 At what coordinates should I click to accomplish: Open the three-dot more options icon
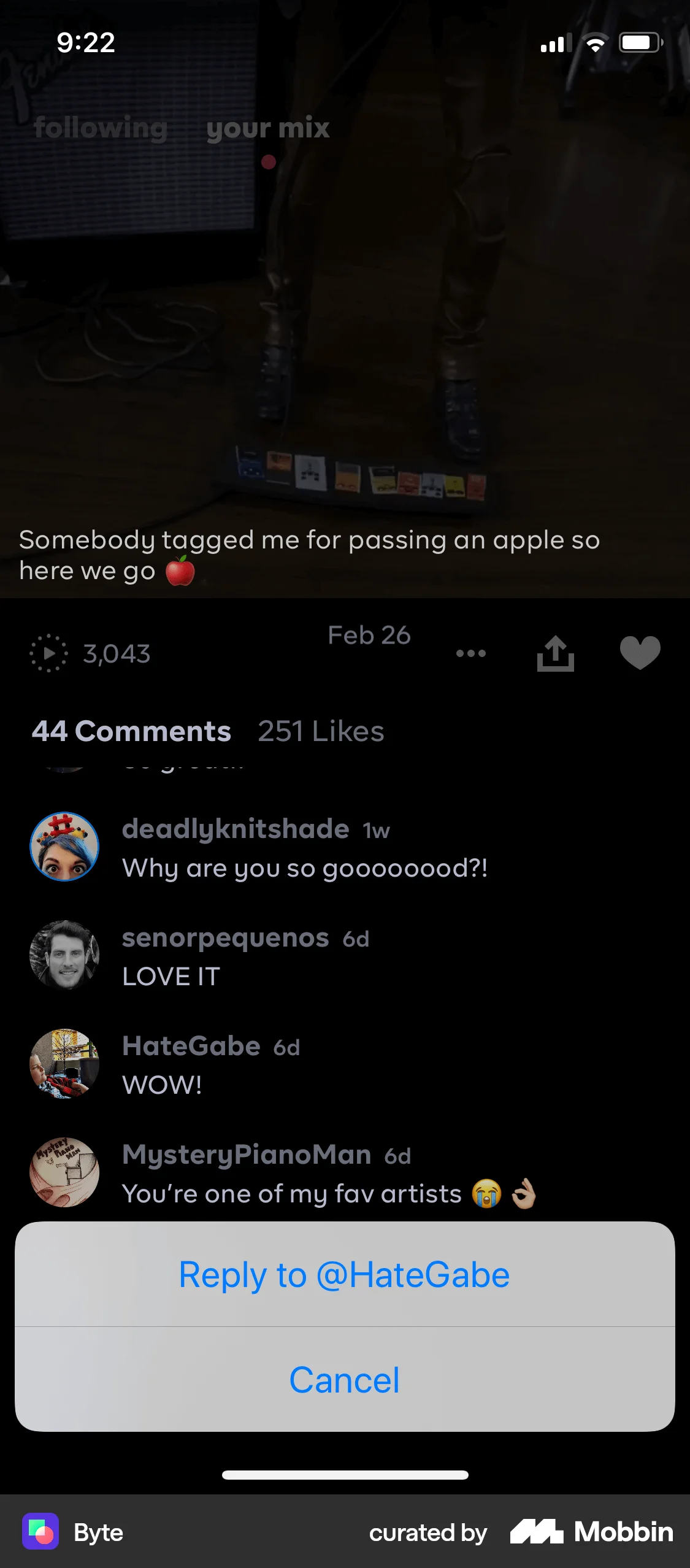point(470,653)
